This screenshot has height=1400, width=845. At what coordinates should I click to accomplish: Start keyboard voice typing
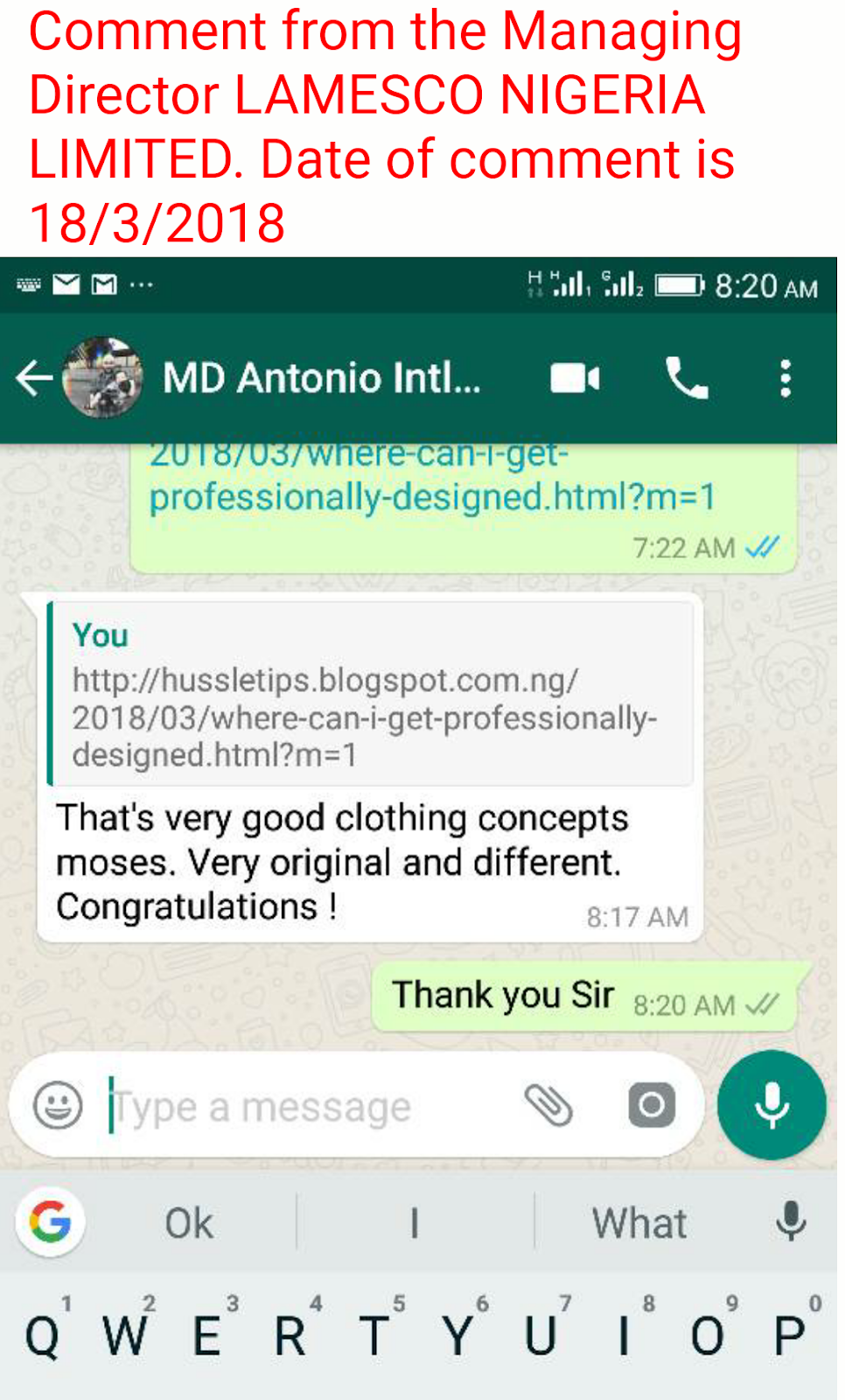(791, 1221)
